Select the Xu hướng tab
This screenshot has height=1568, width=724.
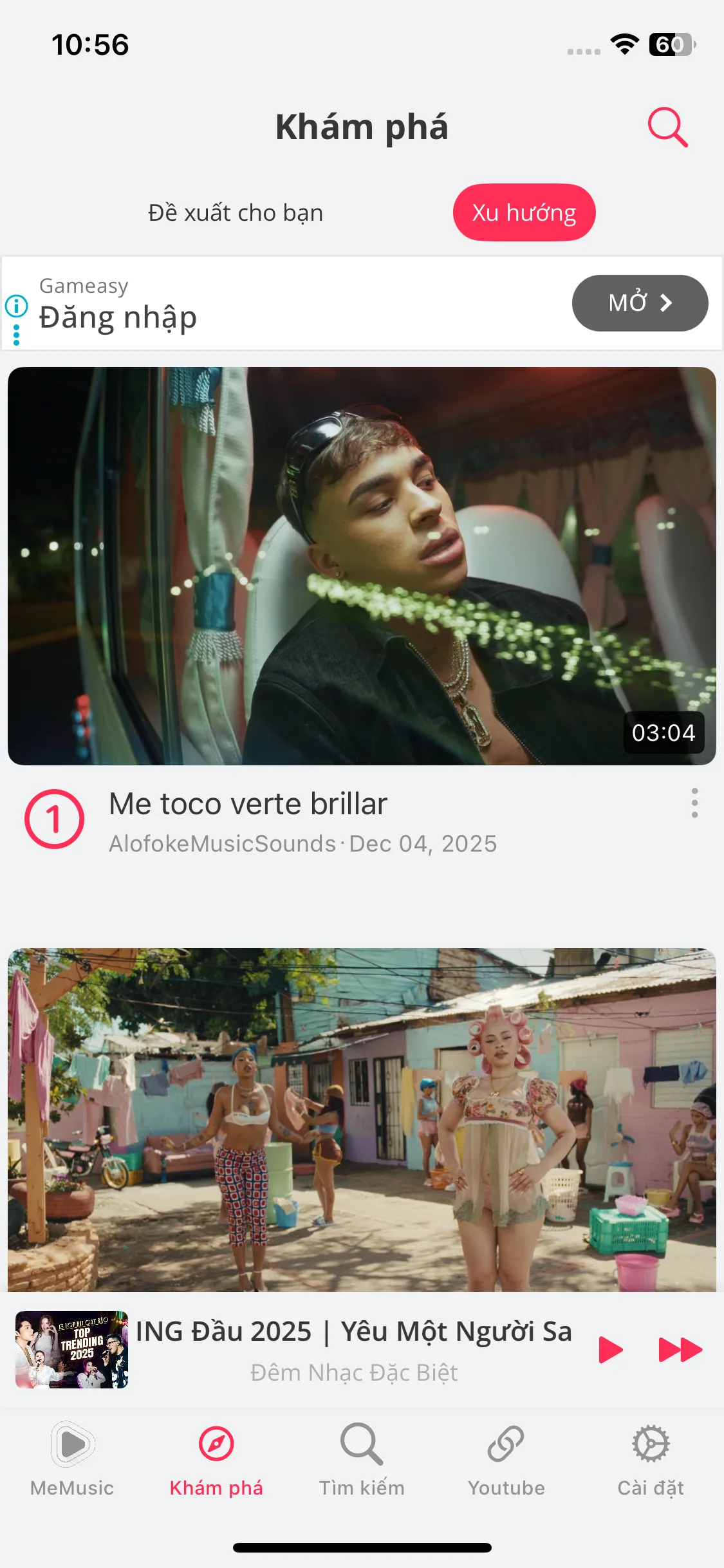524,212
